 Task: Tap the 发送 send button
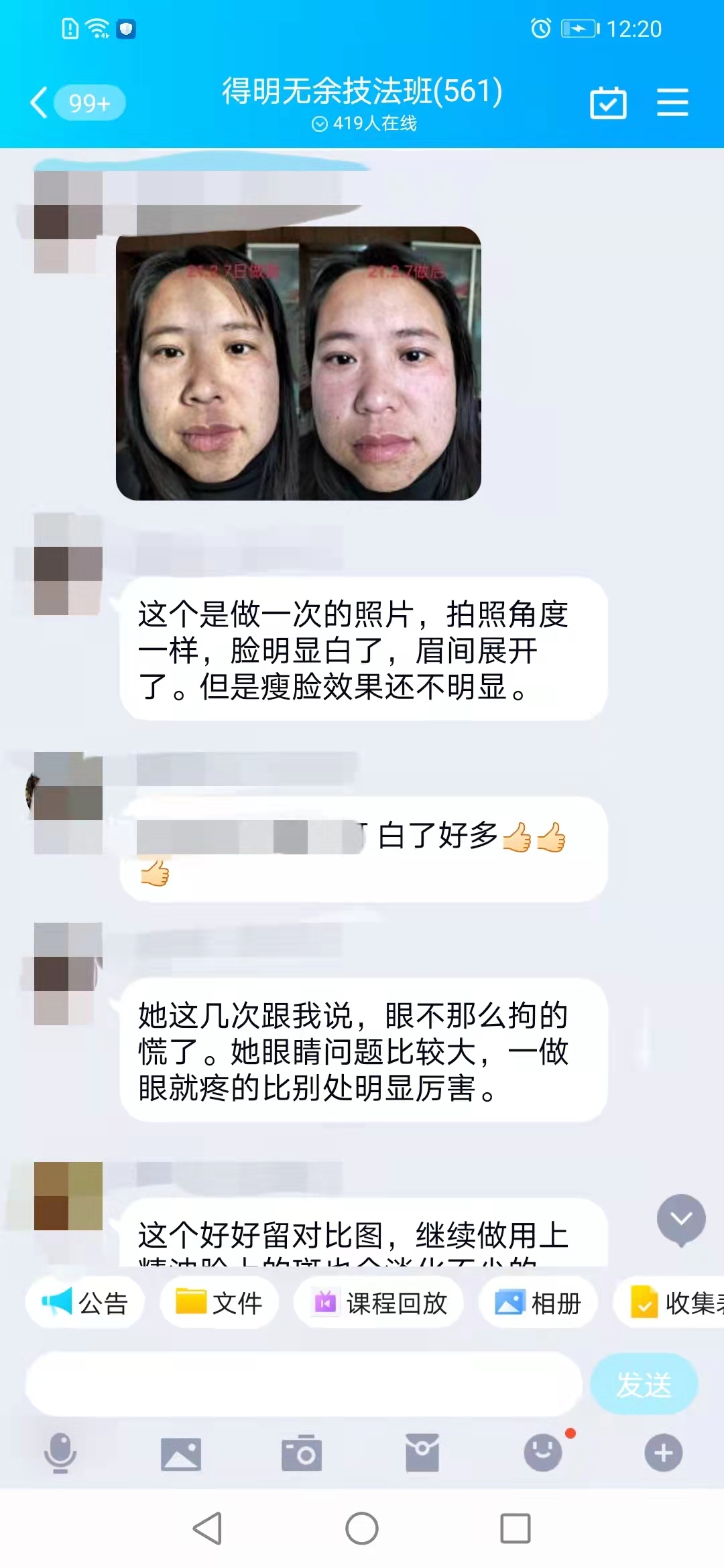[x=644, y=1384]
